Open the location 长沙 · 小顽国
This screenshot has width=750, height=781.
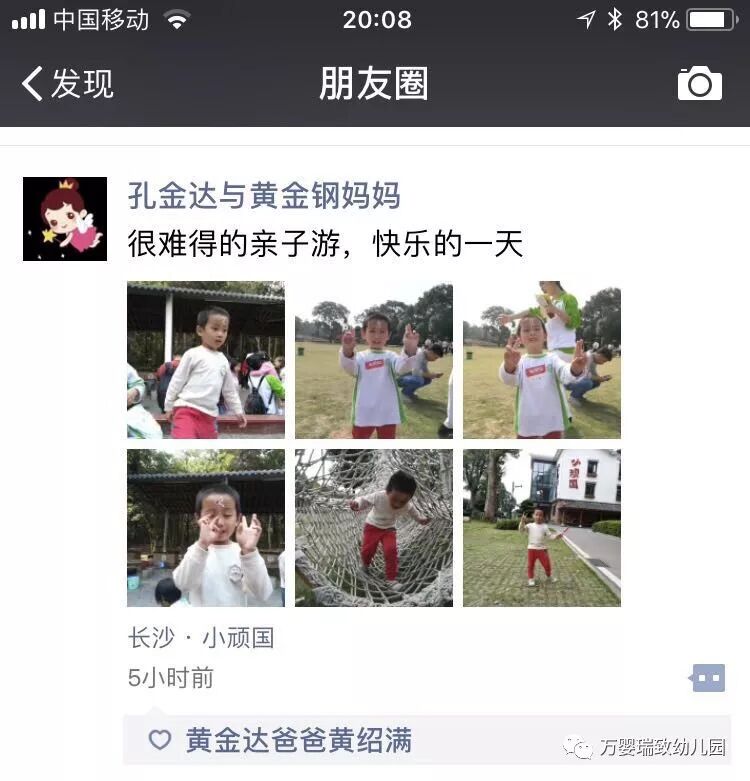tap(201, 637)
